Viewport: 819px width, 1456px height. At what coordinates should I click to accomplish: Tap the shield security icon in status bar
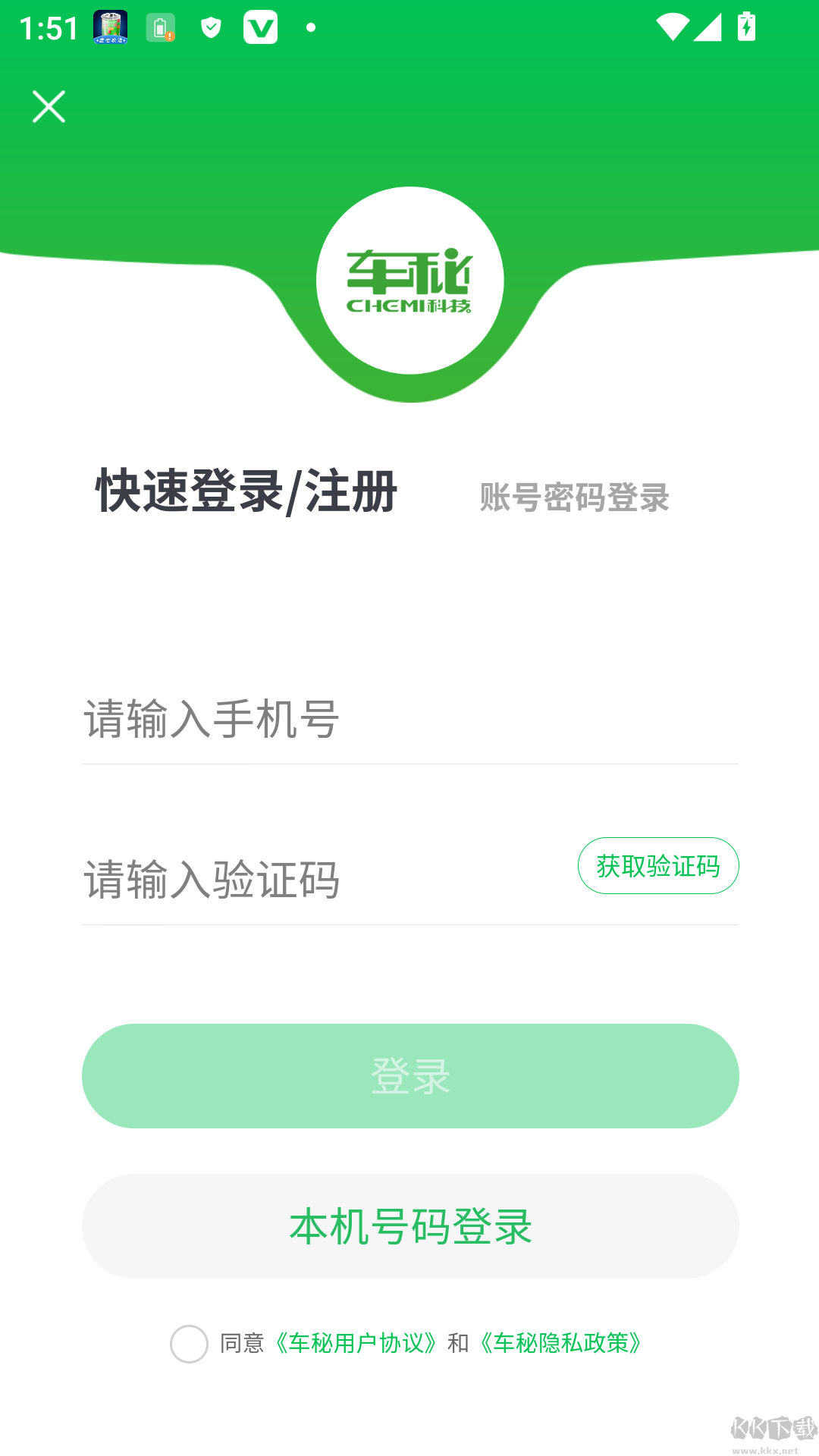tap(212, 27)
